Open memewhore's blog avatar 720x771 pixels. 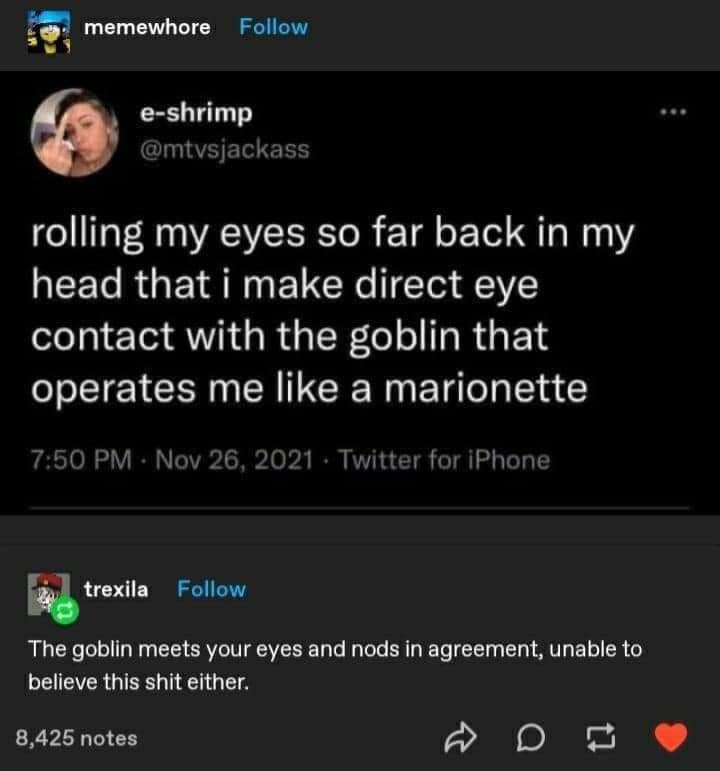tap(46, 27)
